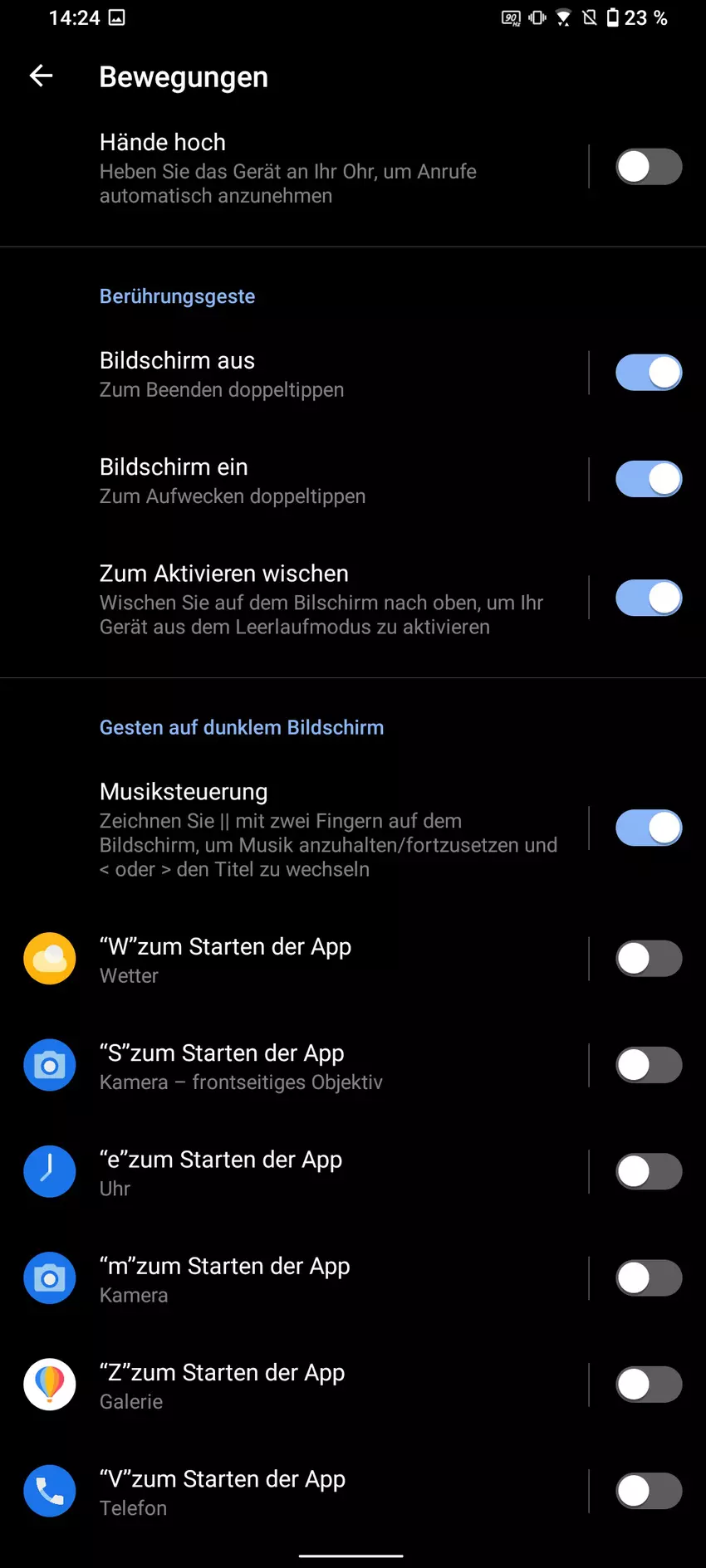Turn on "S" gesture toggle
This screenshot has height=1568, width=706.
(648, 1065)
